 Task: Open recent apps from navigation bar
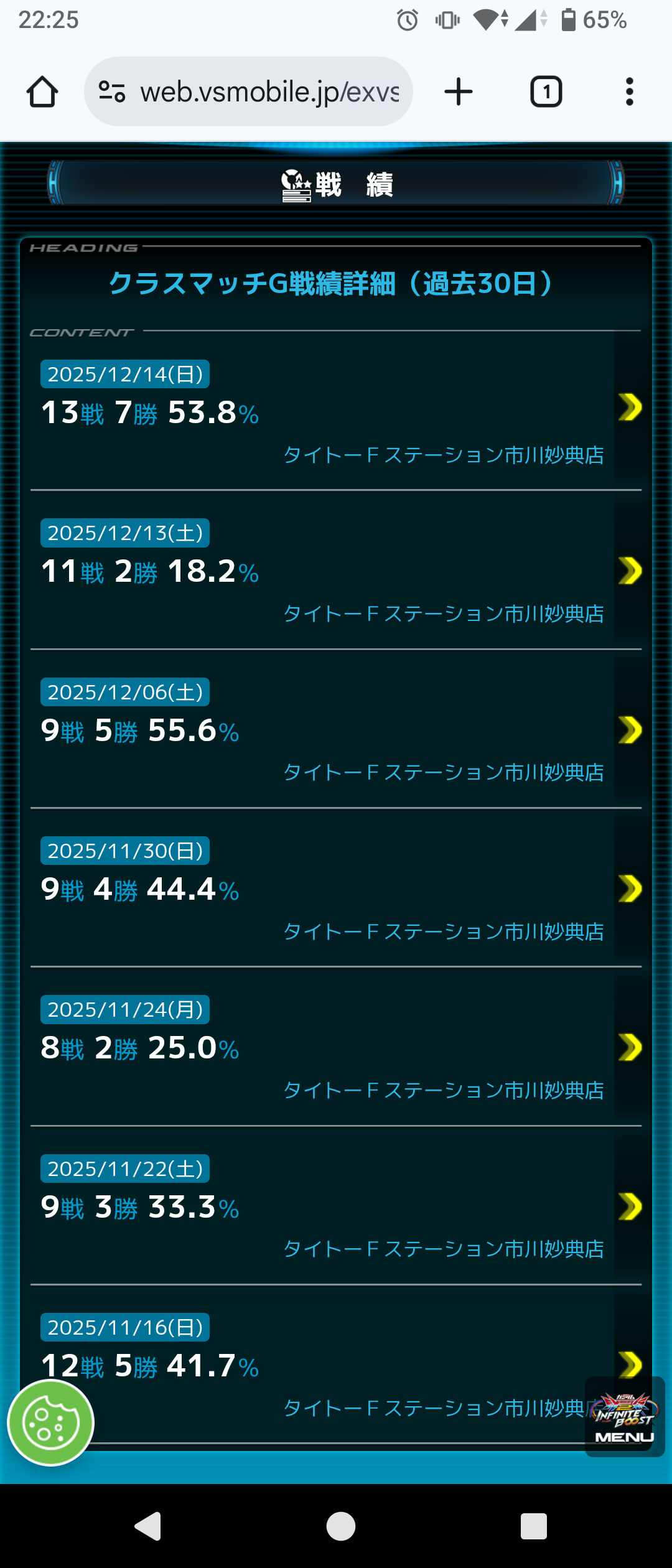[x=533, y=1526]
